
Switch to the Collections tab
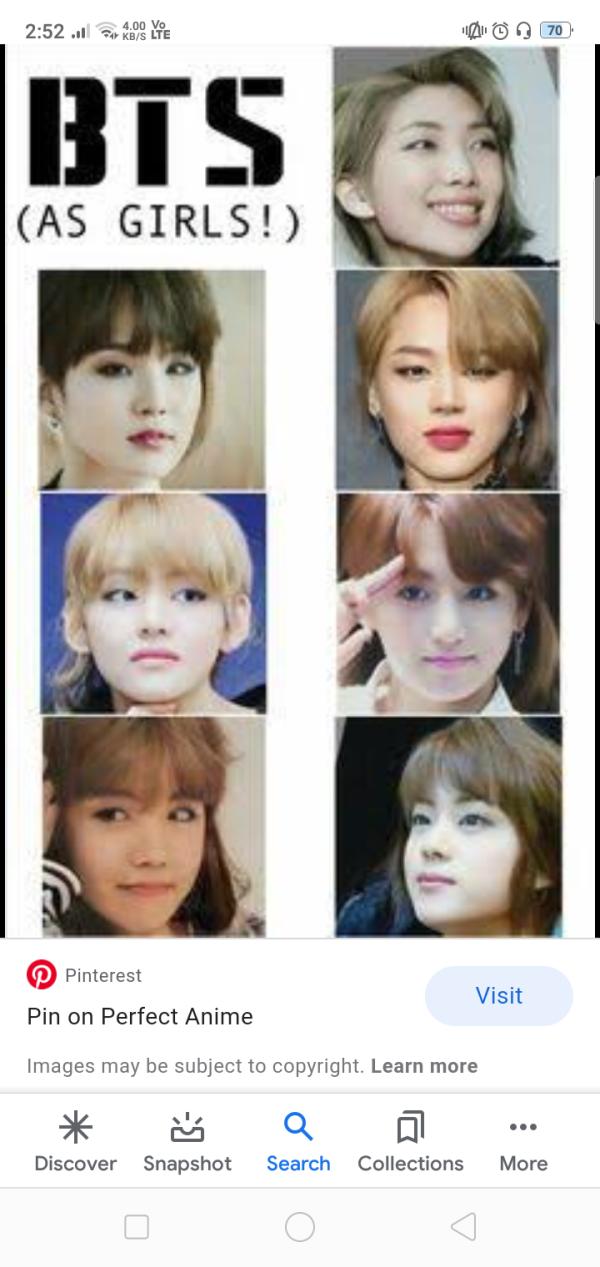(x=410, y=1142)
